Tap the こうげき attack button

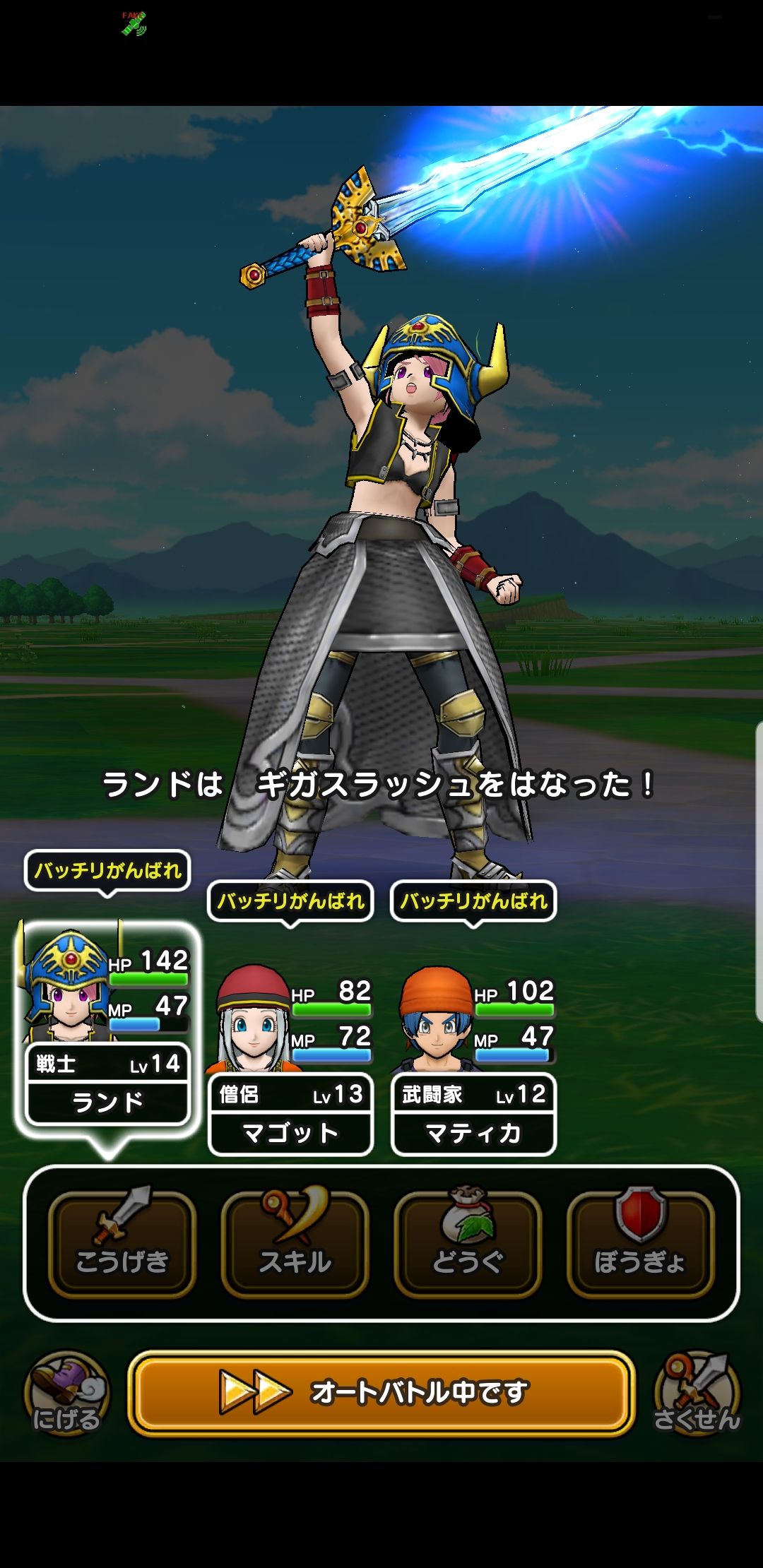tap(122, 1245)
